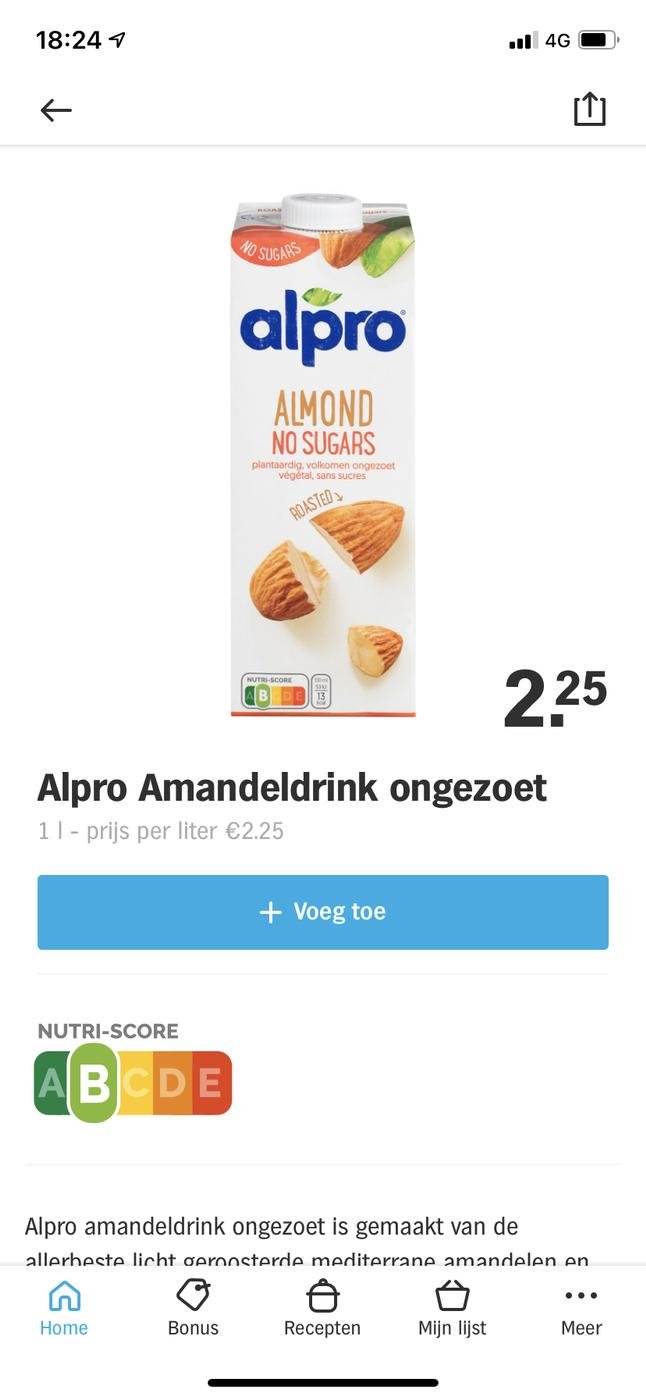Share this Alpro product
This screenshot has width=646, height=1400.
[x=590, y=109]
